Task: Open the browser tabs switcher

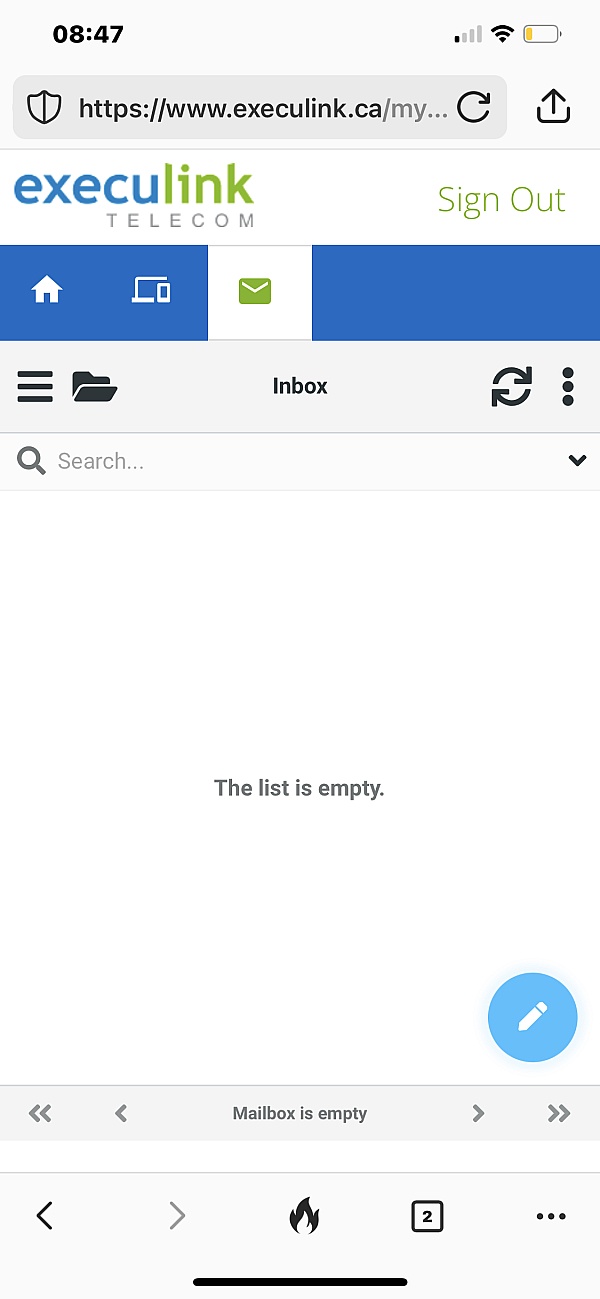Action: [427, 1216]
